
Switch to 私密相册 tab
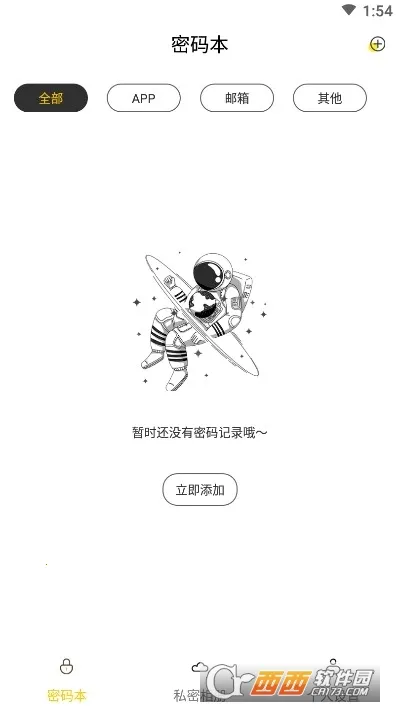[x=200, y=679]
